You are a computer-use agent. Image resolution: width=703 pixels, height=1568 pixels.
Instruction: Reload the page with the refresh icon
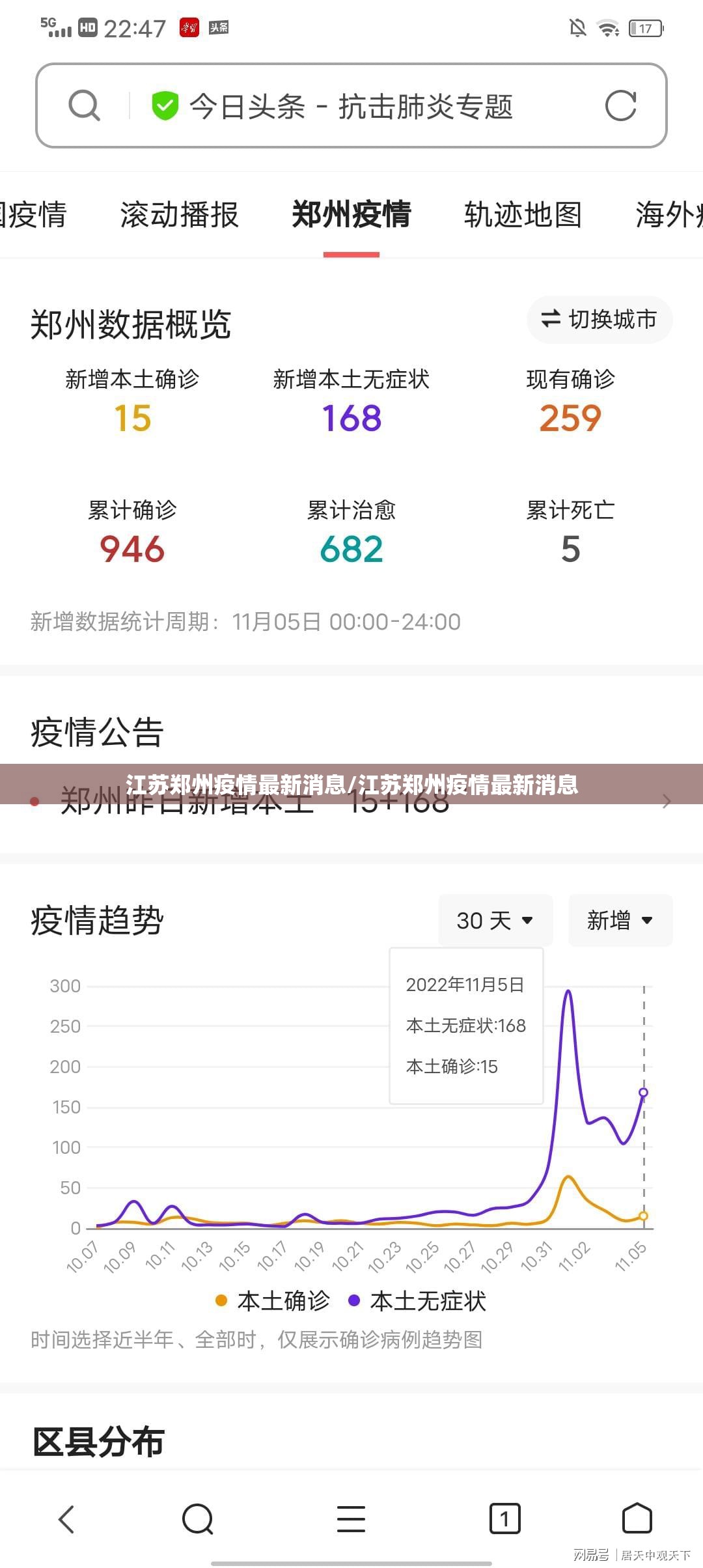[620, 105]
